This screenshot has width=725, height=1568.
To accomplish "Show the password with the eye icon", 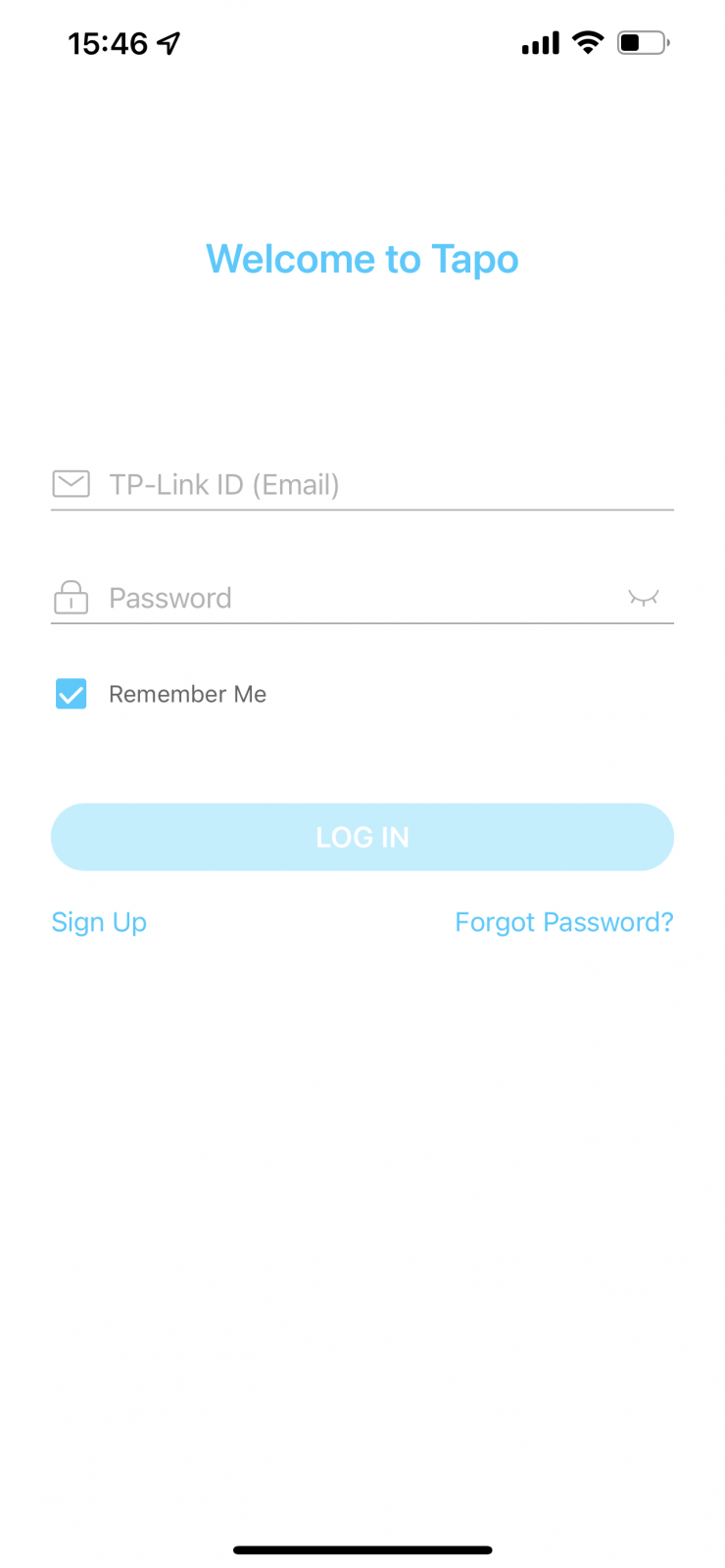I will (x=644, y=597).
